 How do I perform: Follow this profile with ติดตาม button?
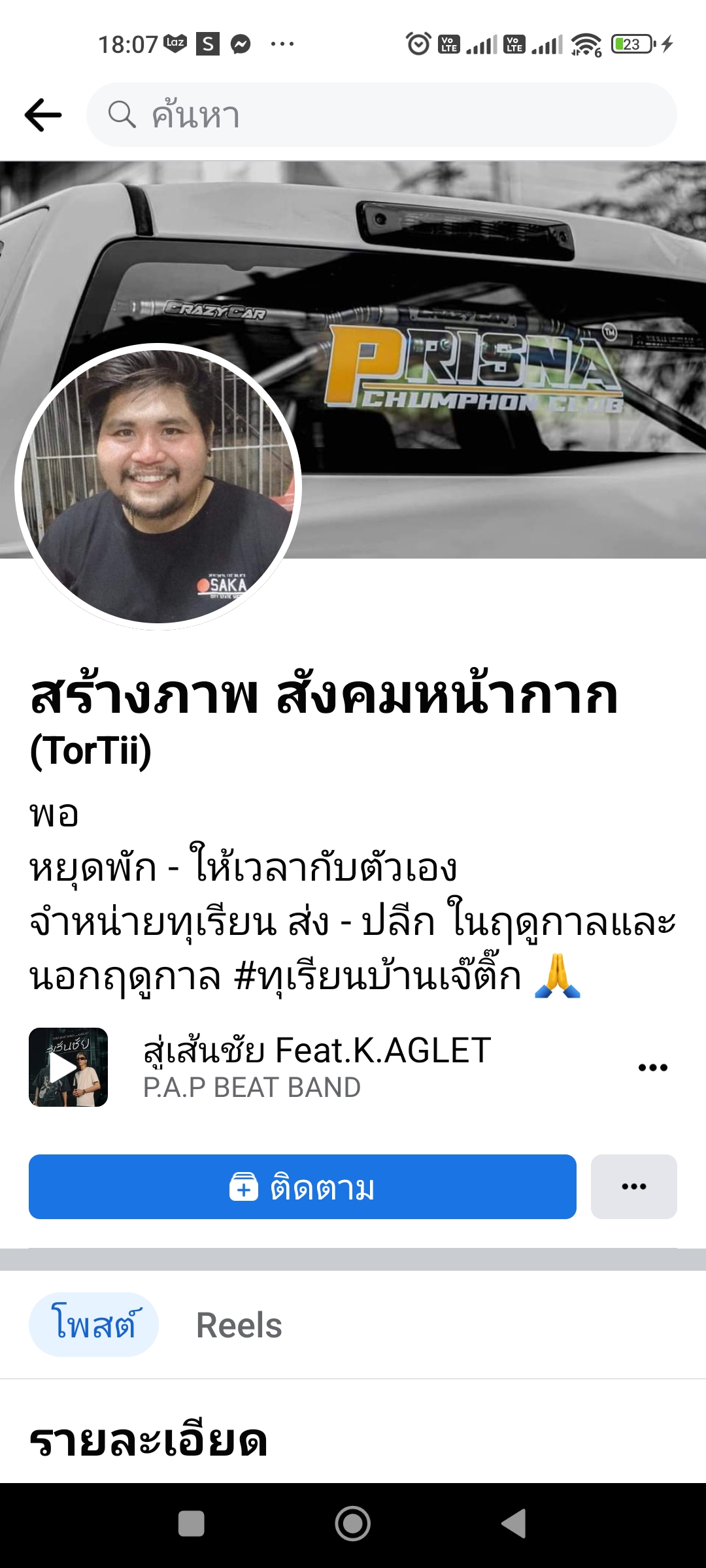click(x=303, y=1186)
